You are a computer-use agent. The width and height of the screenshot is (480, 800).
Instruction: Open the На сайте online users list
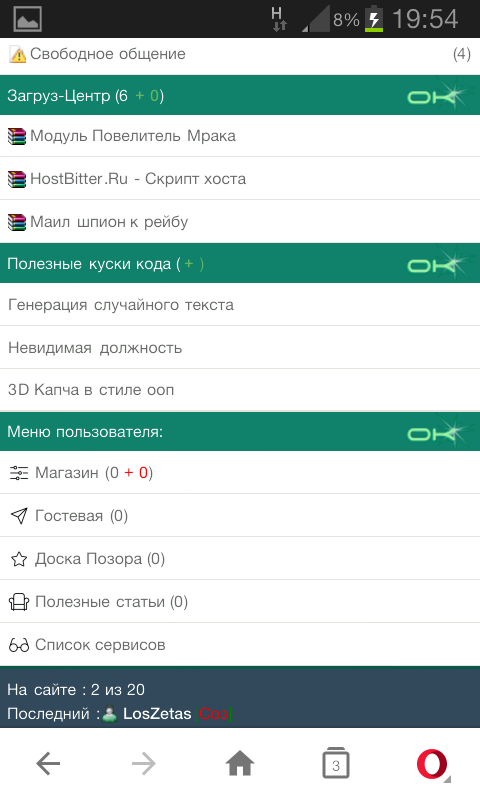(76, 690)
